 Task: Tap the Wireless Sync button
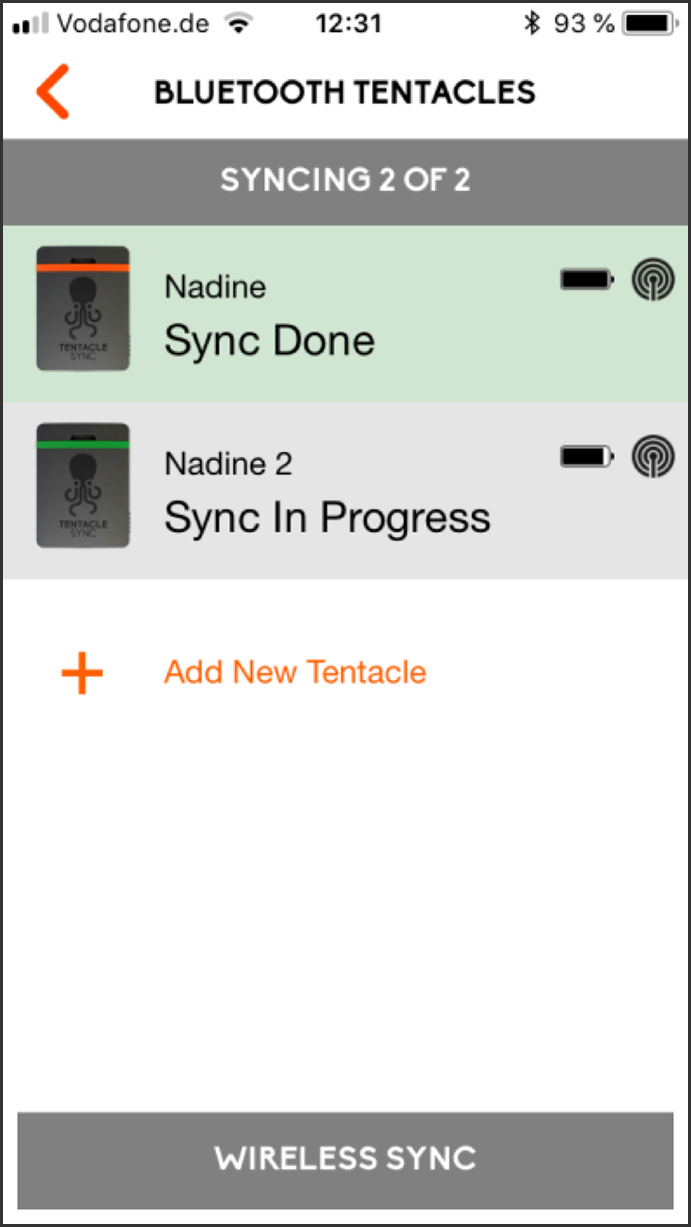[345, 1160]
